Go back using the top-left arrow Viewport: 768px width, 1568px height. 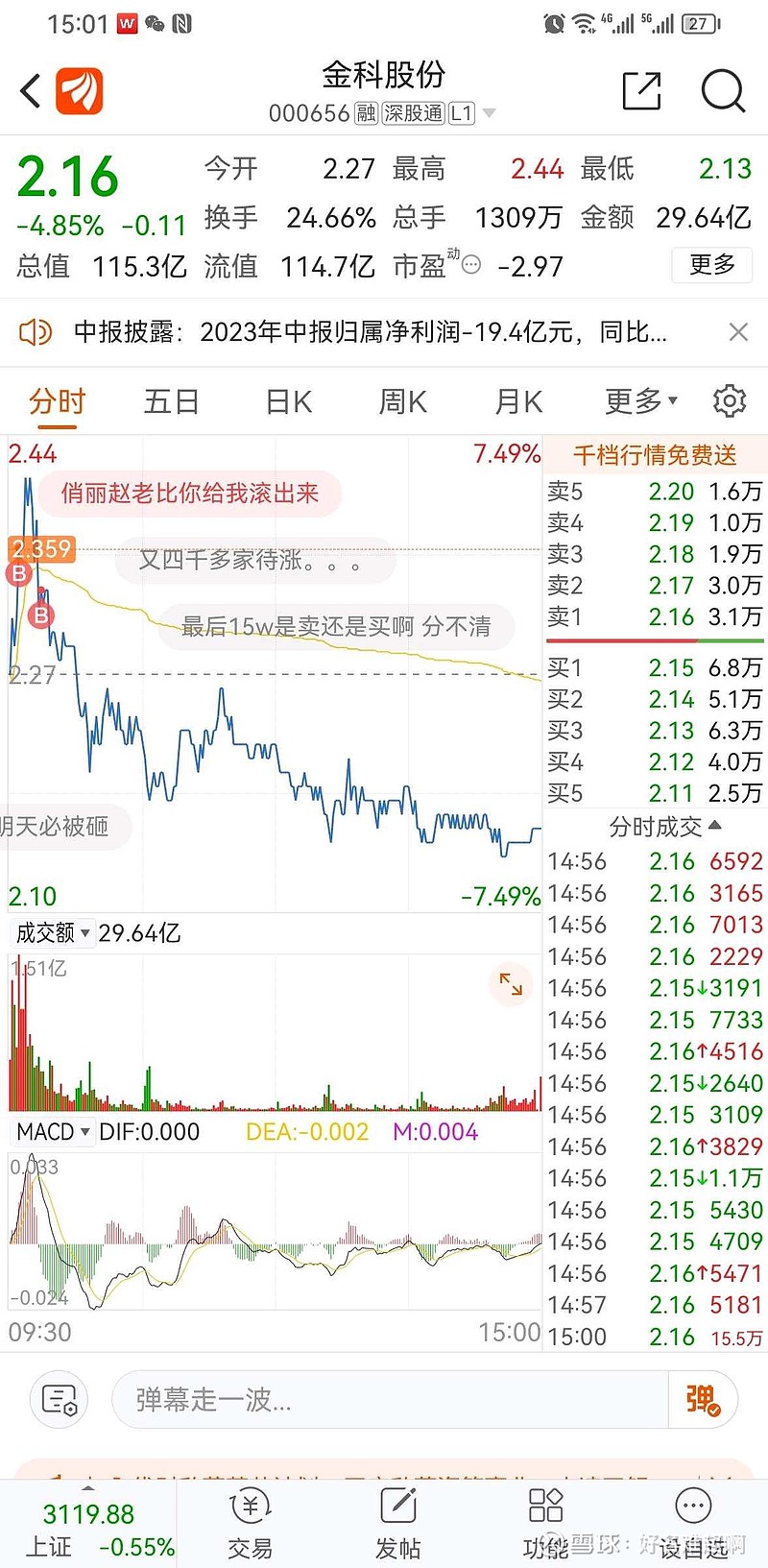pos(31,92)
